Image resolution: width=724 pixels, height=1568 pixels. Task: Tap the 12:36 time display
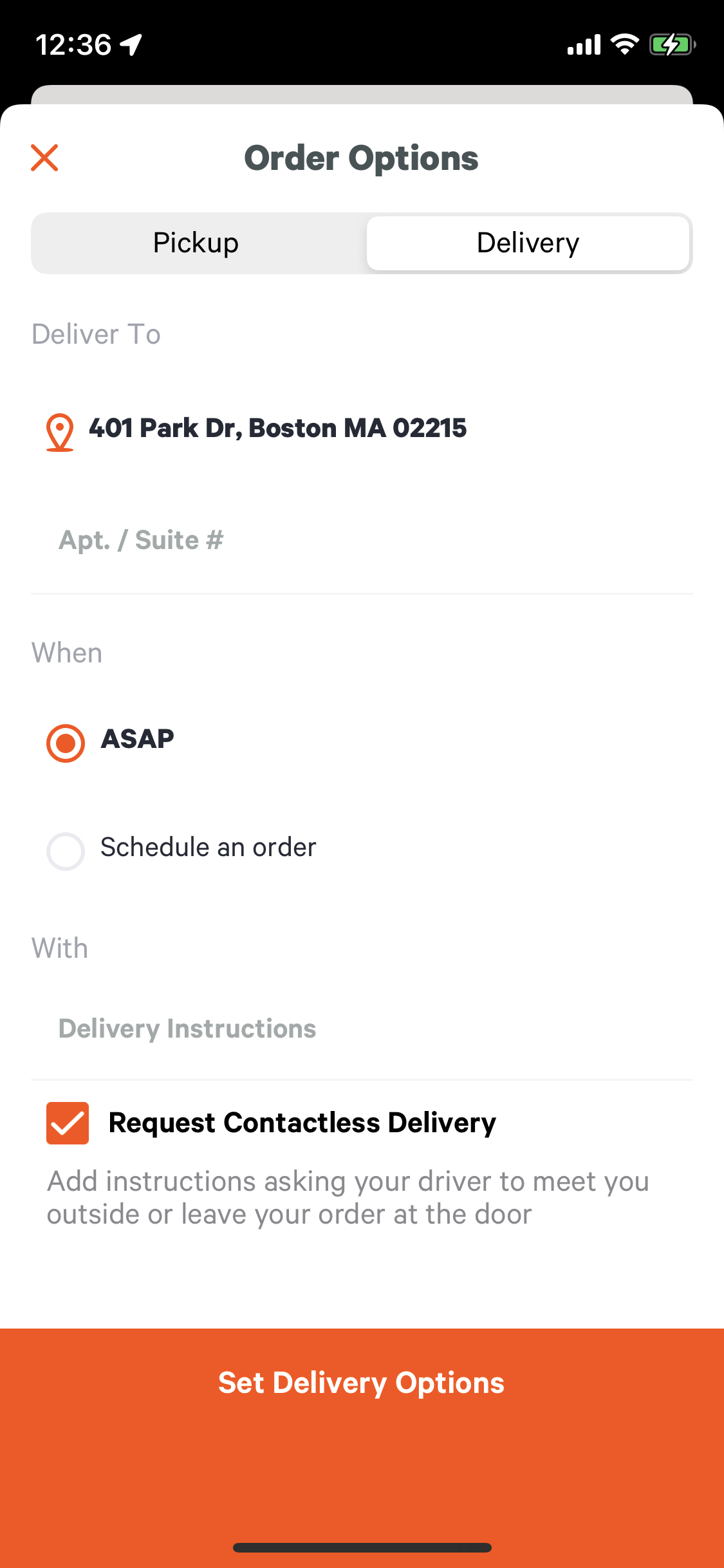(73, 44)
